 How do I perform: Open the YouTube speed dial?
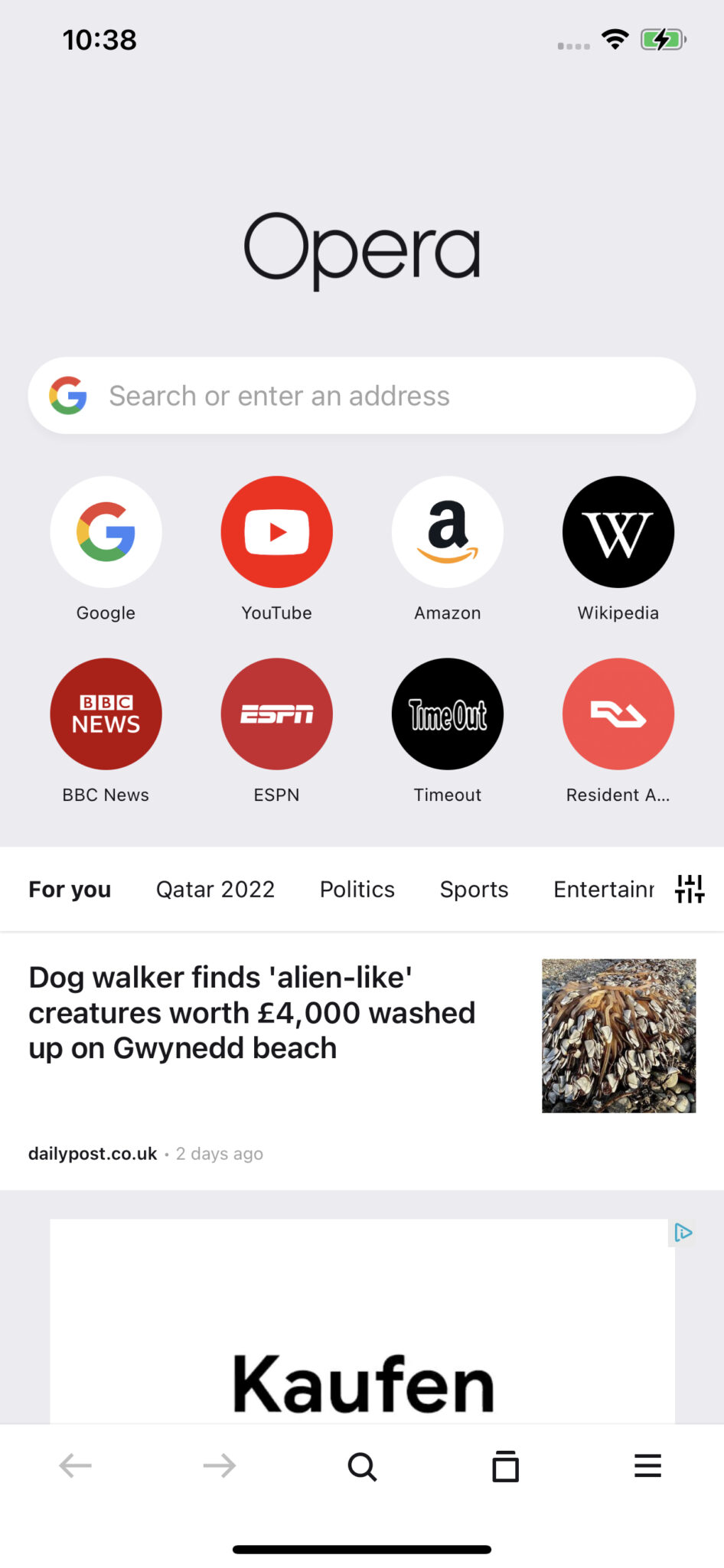click(276, 532)
